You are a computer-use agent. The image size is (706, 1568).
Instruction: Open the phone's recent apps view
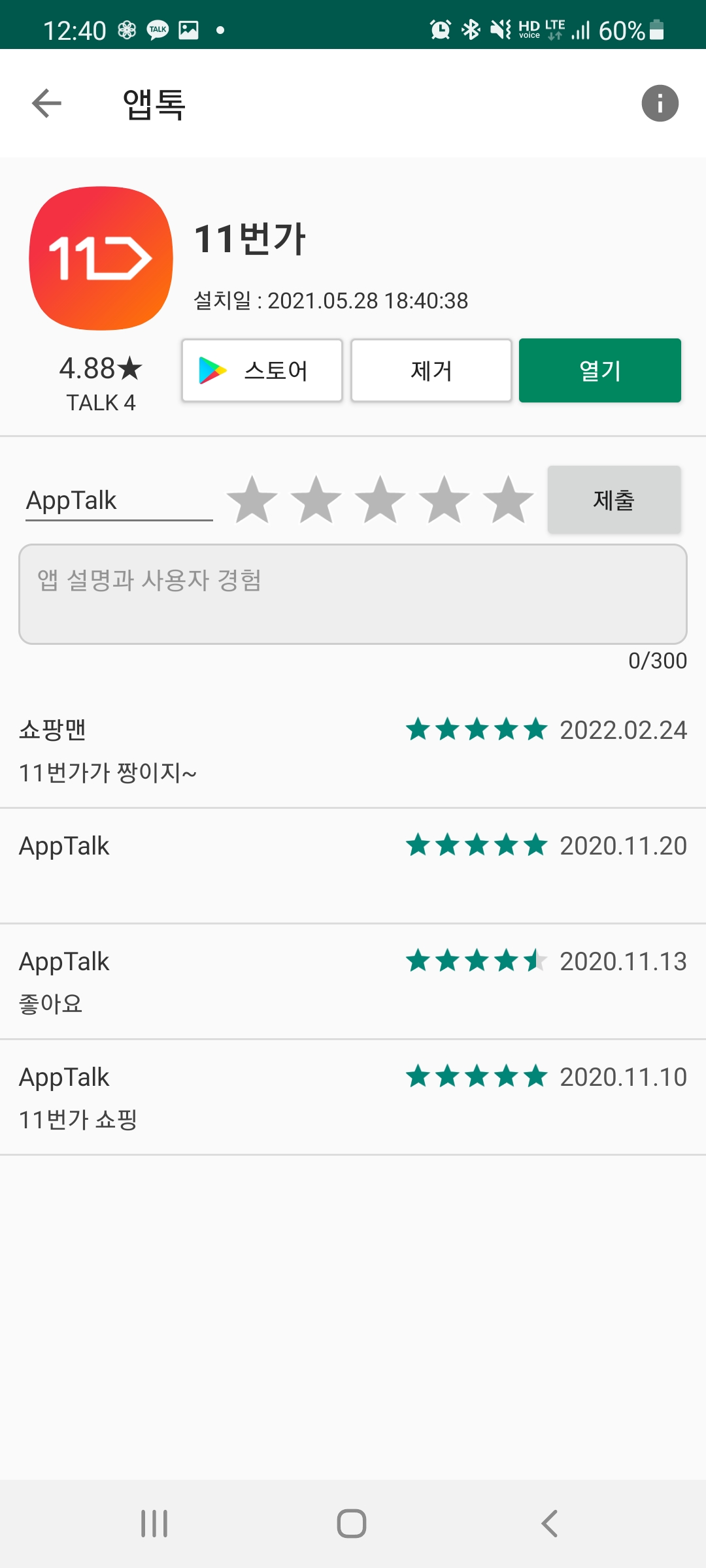154,1524
